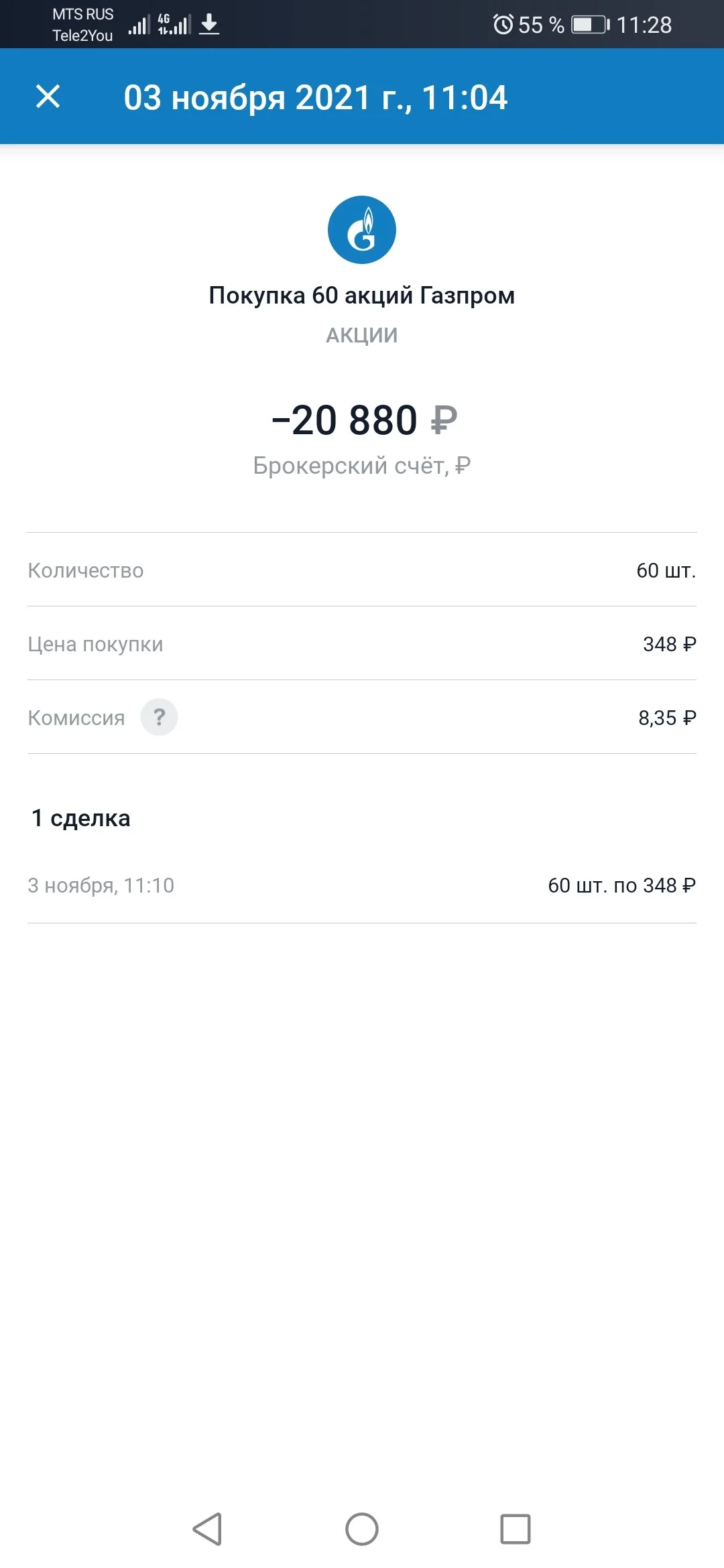This screenshot has width=724, height=1568.
Task: Open the commission help question mark
Action: (x=159, y=717)
